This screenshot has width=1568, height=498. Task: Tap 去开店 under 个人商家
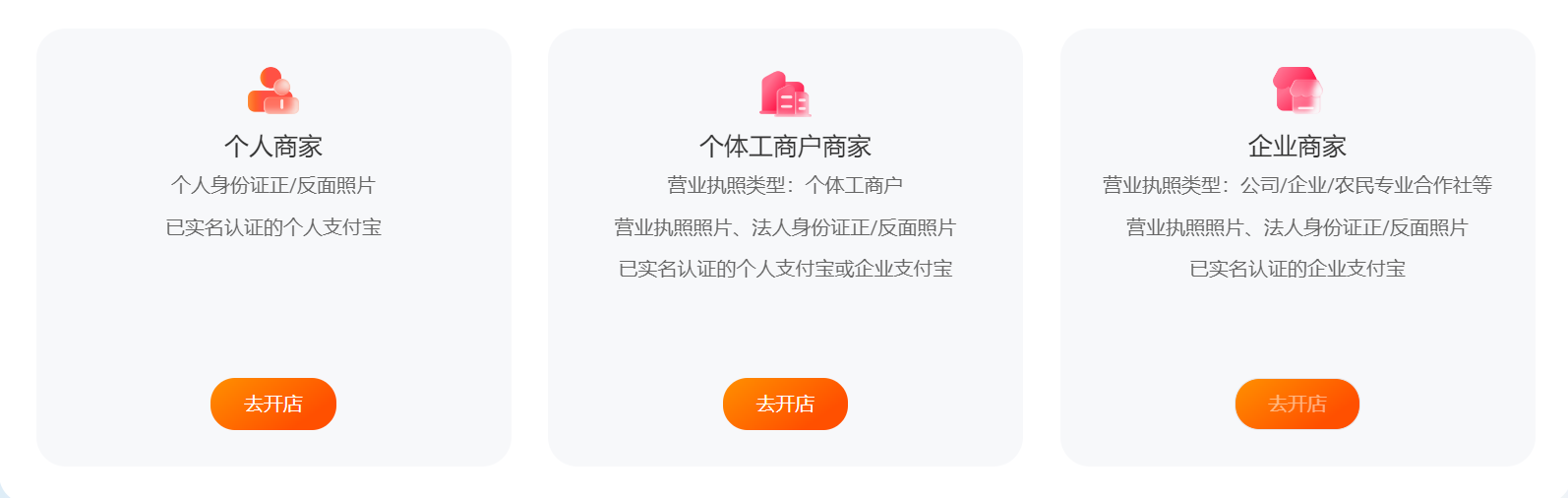point(273,404)
